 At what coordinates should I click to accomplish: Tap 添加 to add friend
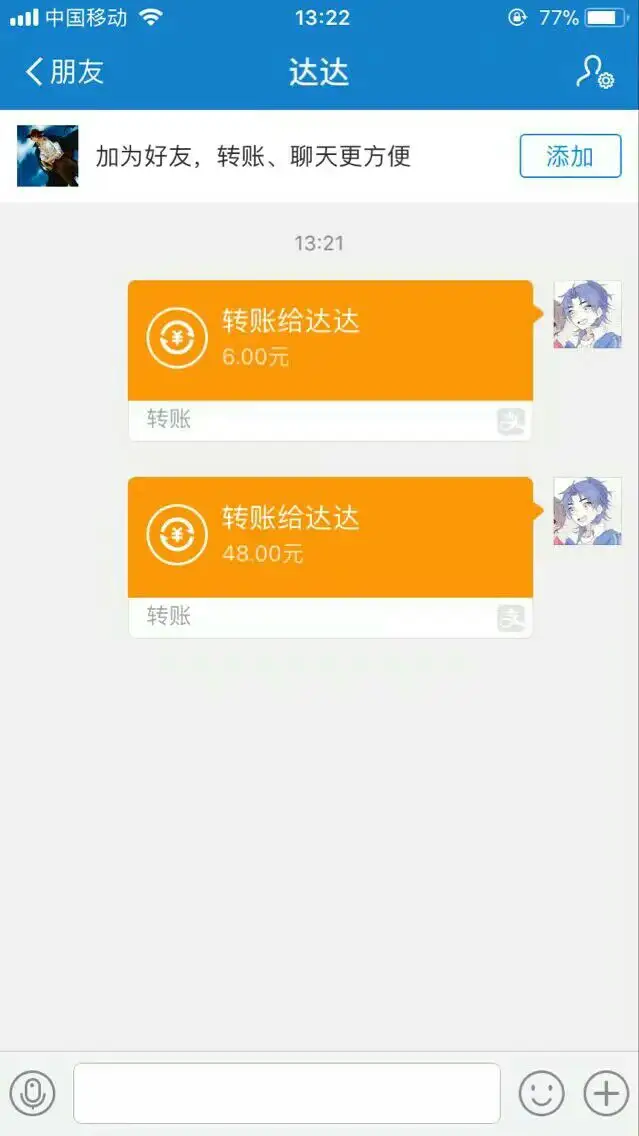pyautogui.click(x=570, y=156)
